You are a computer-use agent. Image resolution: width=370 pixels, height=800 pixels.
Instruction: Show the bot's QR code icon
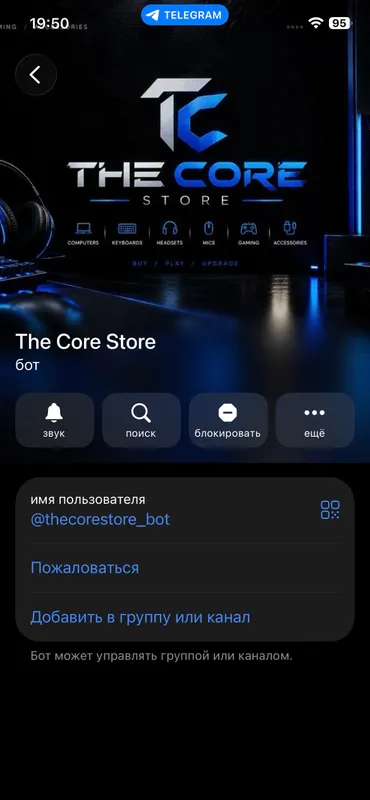(x=330, y=510)
